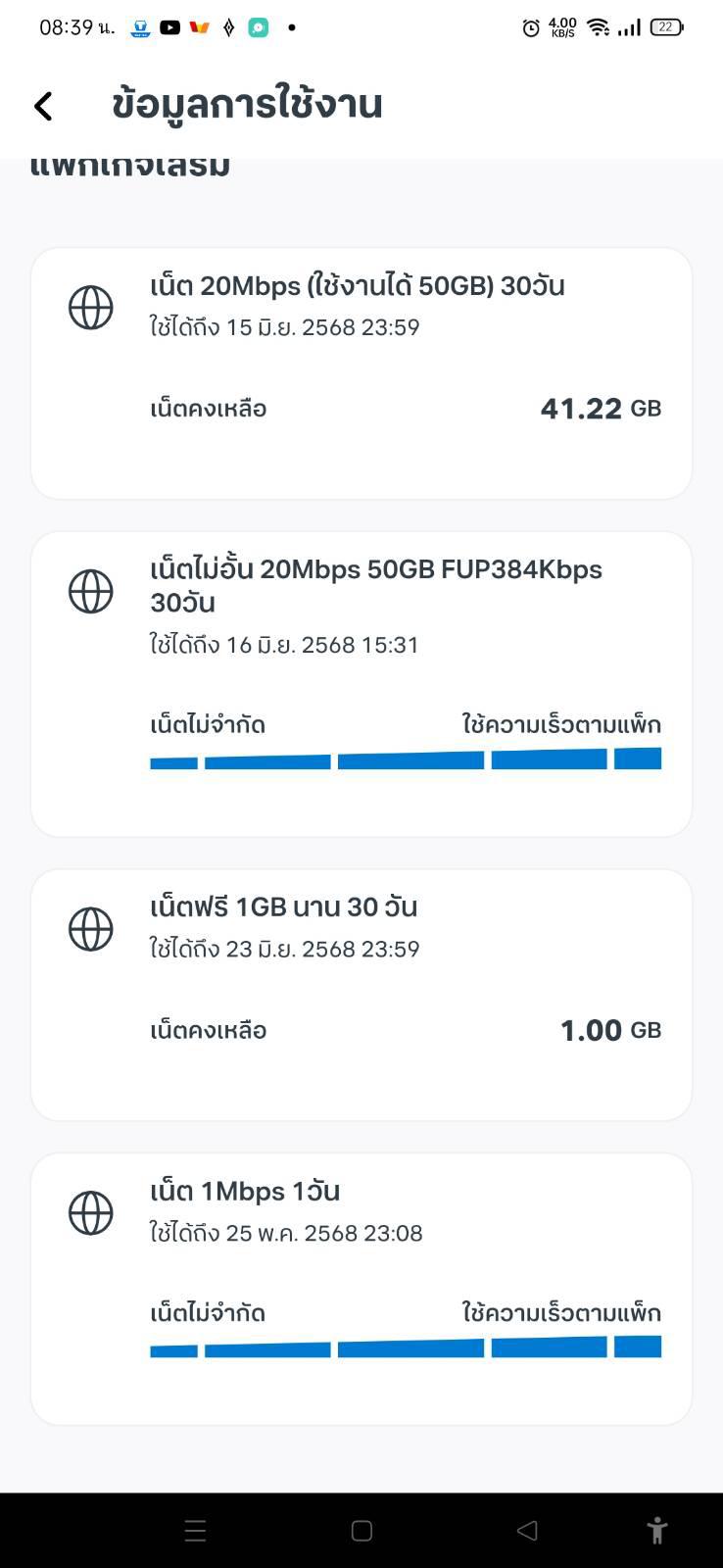Open recent apps from the navigation bar

coord(195,1531)
